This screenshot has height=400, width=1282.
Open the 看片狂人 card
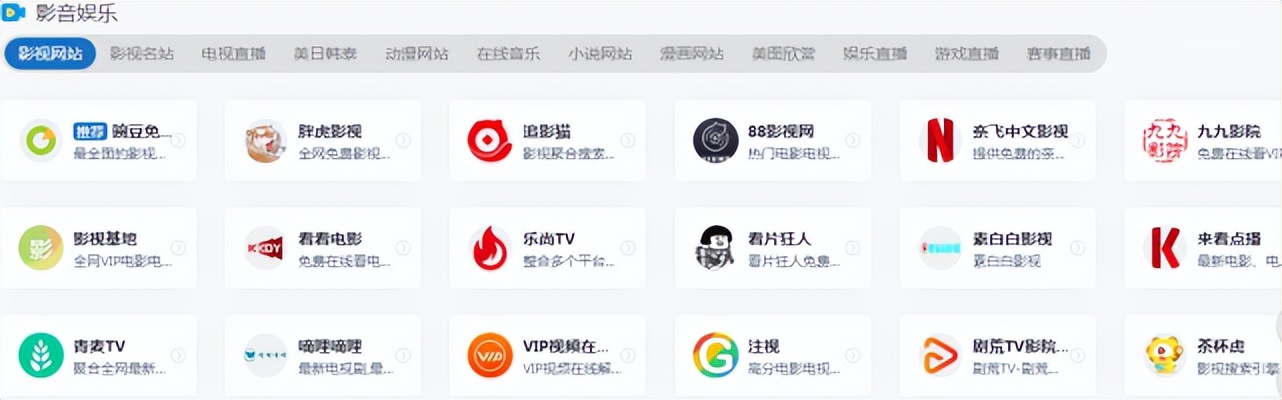772,248
